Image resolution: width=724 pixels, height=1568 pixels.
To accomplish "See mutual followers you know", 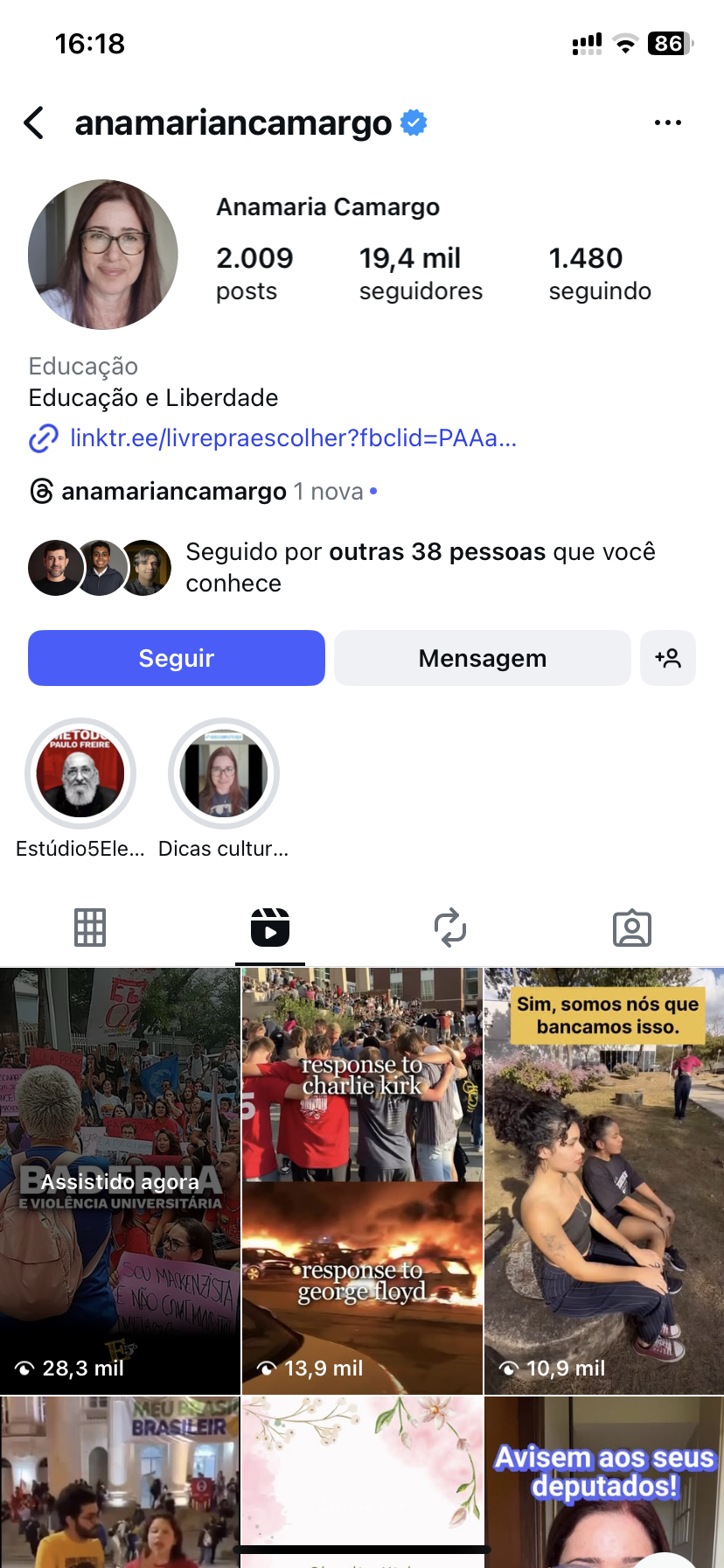I will pyautogui.click(x=420, y=567).
